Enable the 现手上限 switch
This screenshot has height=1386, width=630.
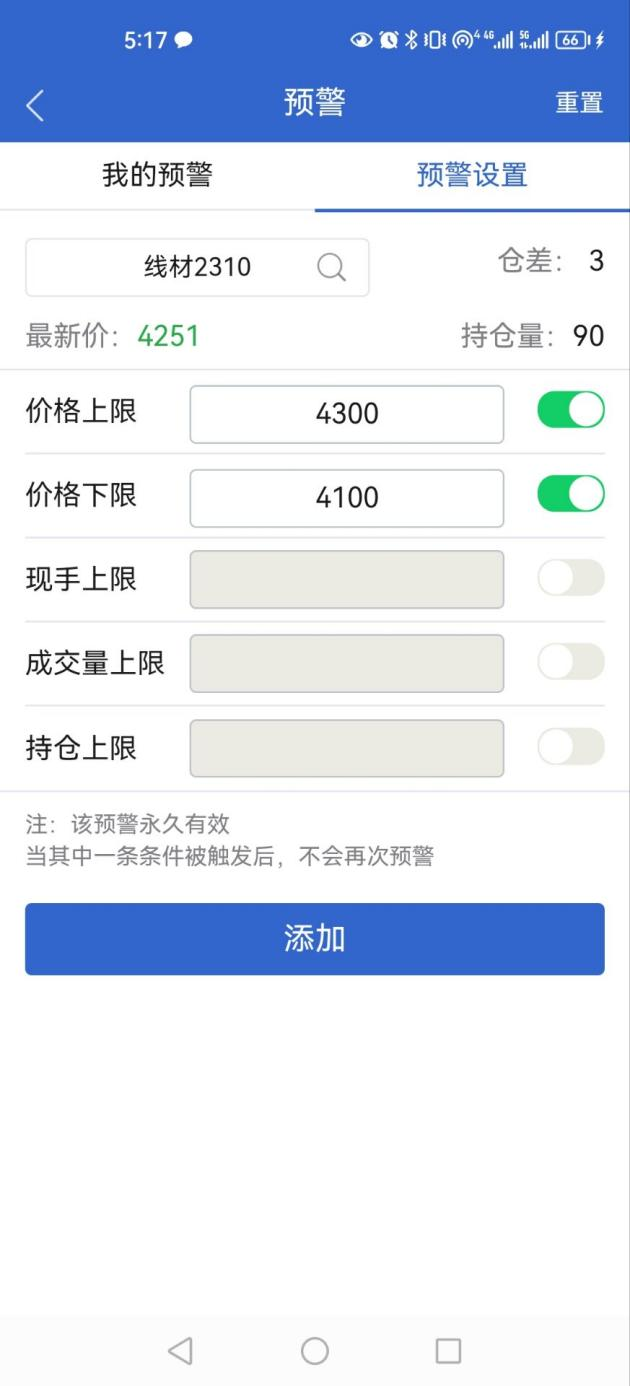[571, 578]
